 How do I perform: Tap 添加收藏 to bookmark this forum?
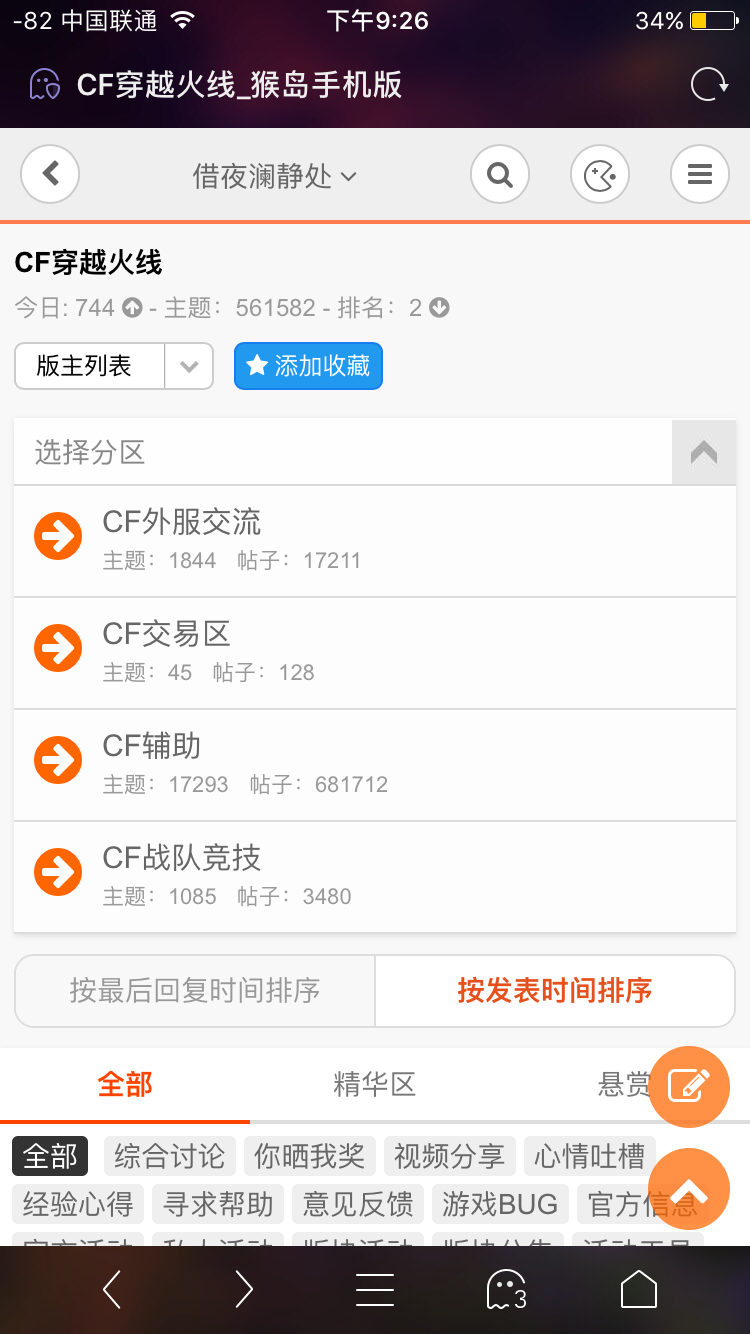click(308, 366)
